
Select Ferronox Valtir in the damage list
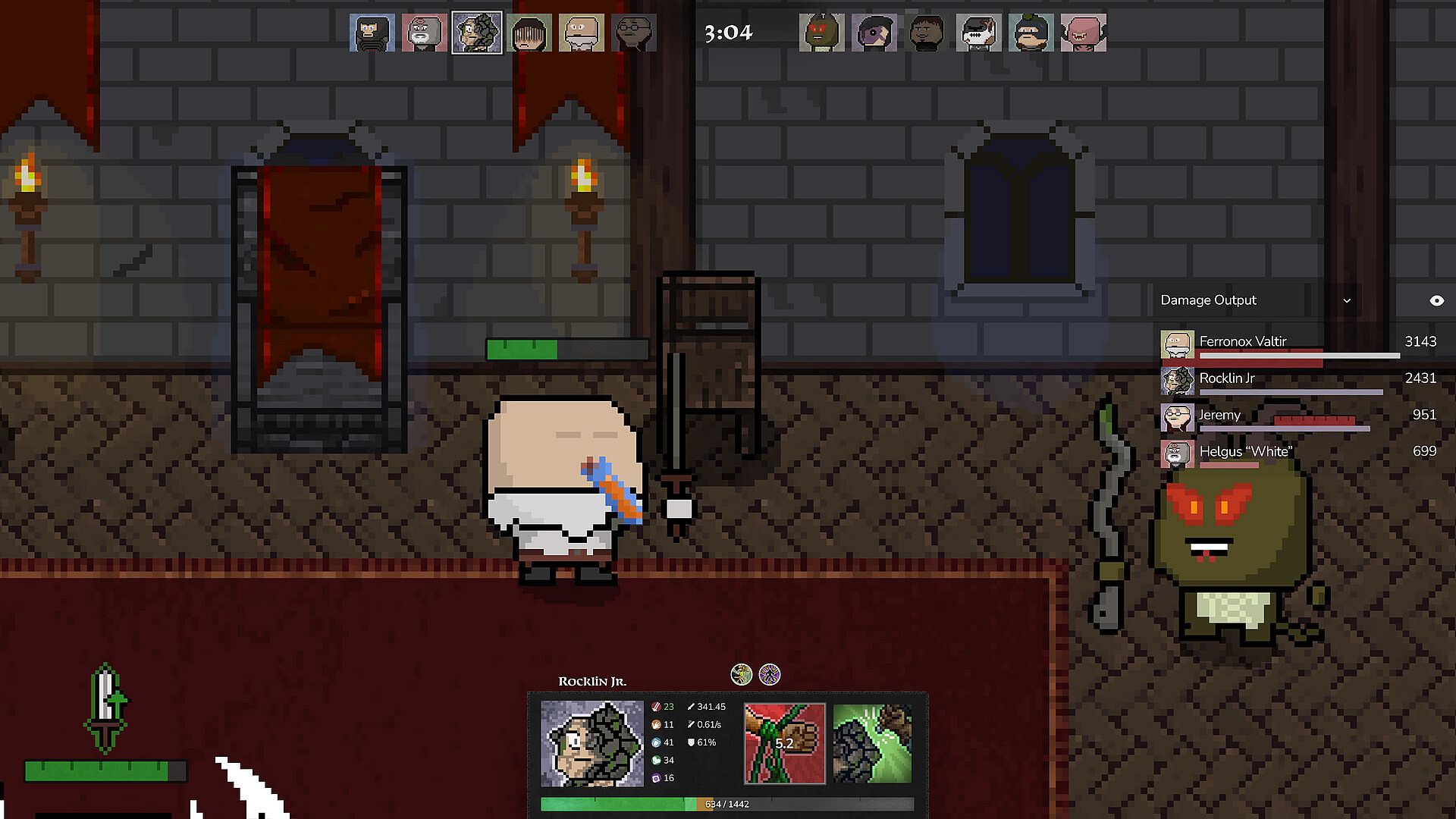tap(1242, 342)
